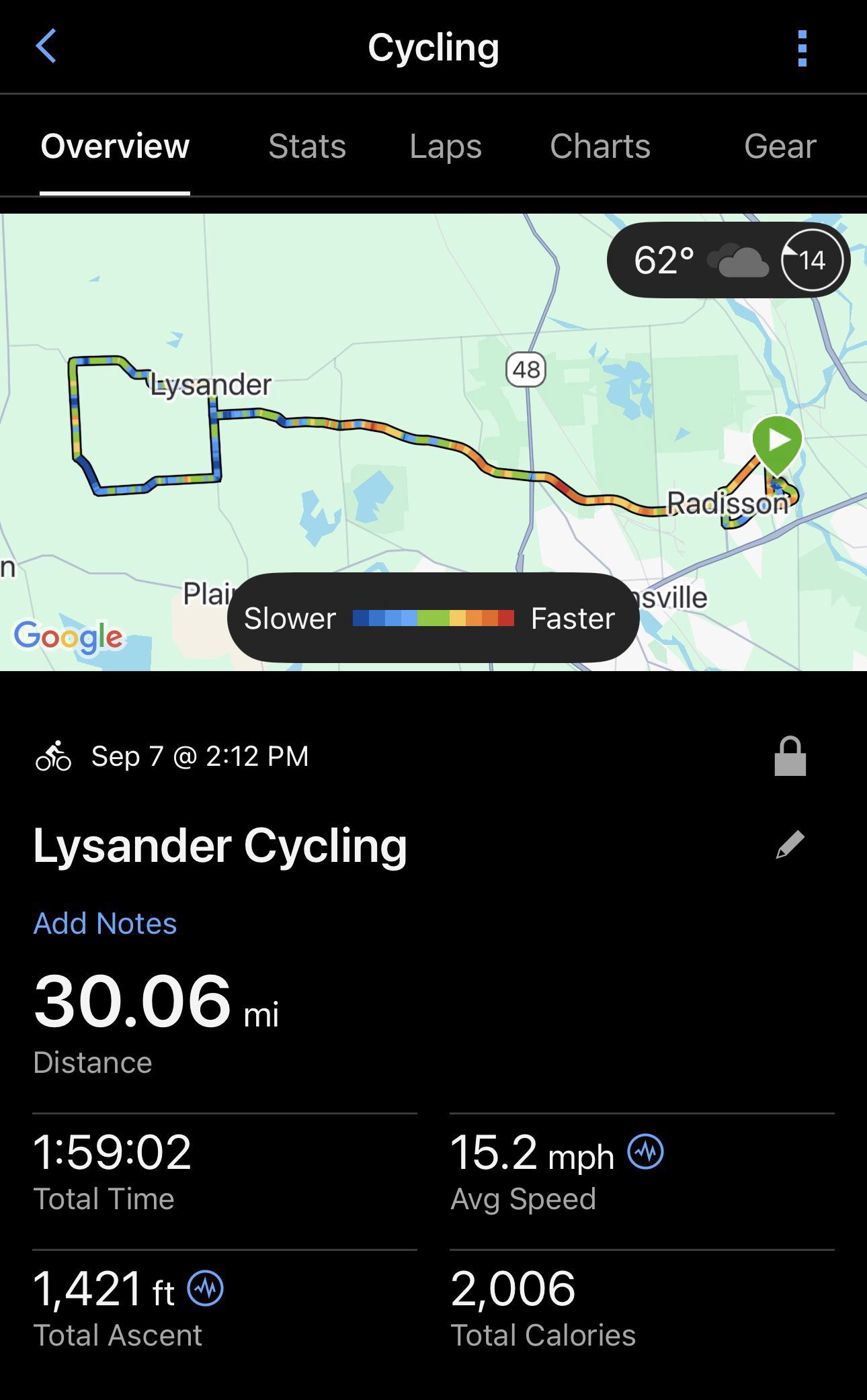This screenshot has height=1400, width=867.
Task: Switch to the Stats tab
Action: click(307, 146)
